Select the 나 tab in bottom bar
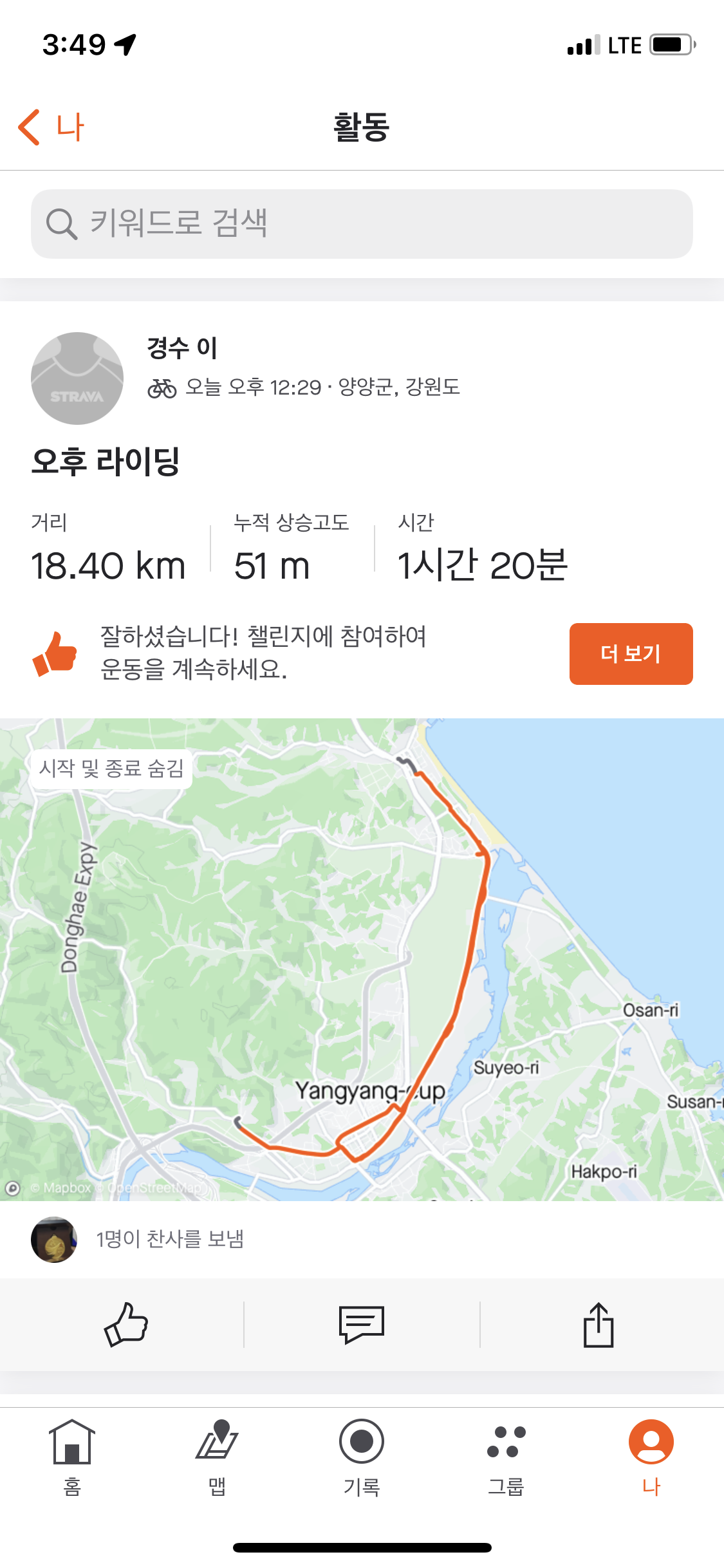 tap(651, 1458)
